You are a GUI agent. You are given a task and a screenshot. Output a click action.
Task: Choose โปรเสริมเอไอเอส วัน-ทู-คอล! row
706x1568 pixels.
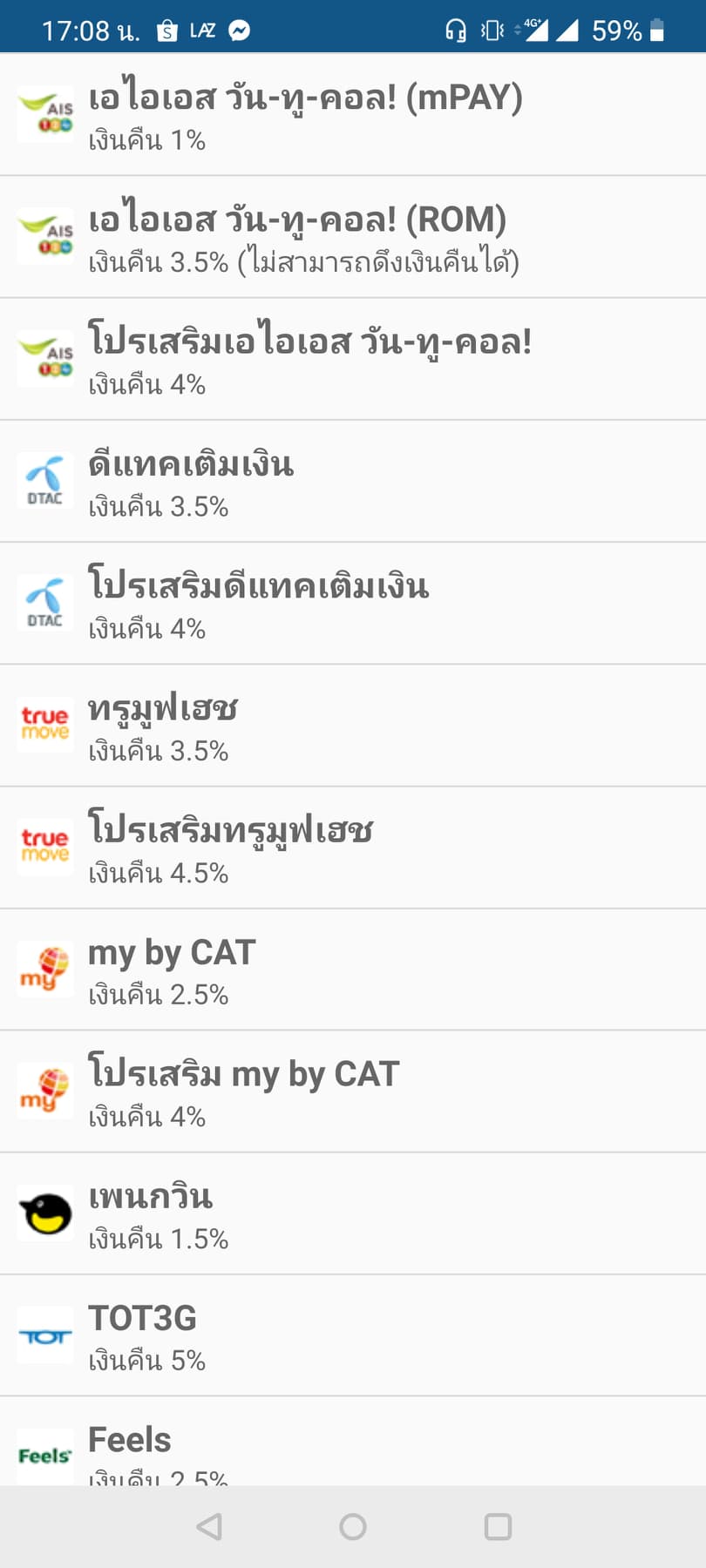[x=353, y=359]
